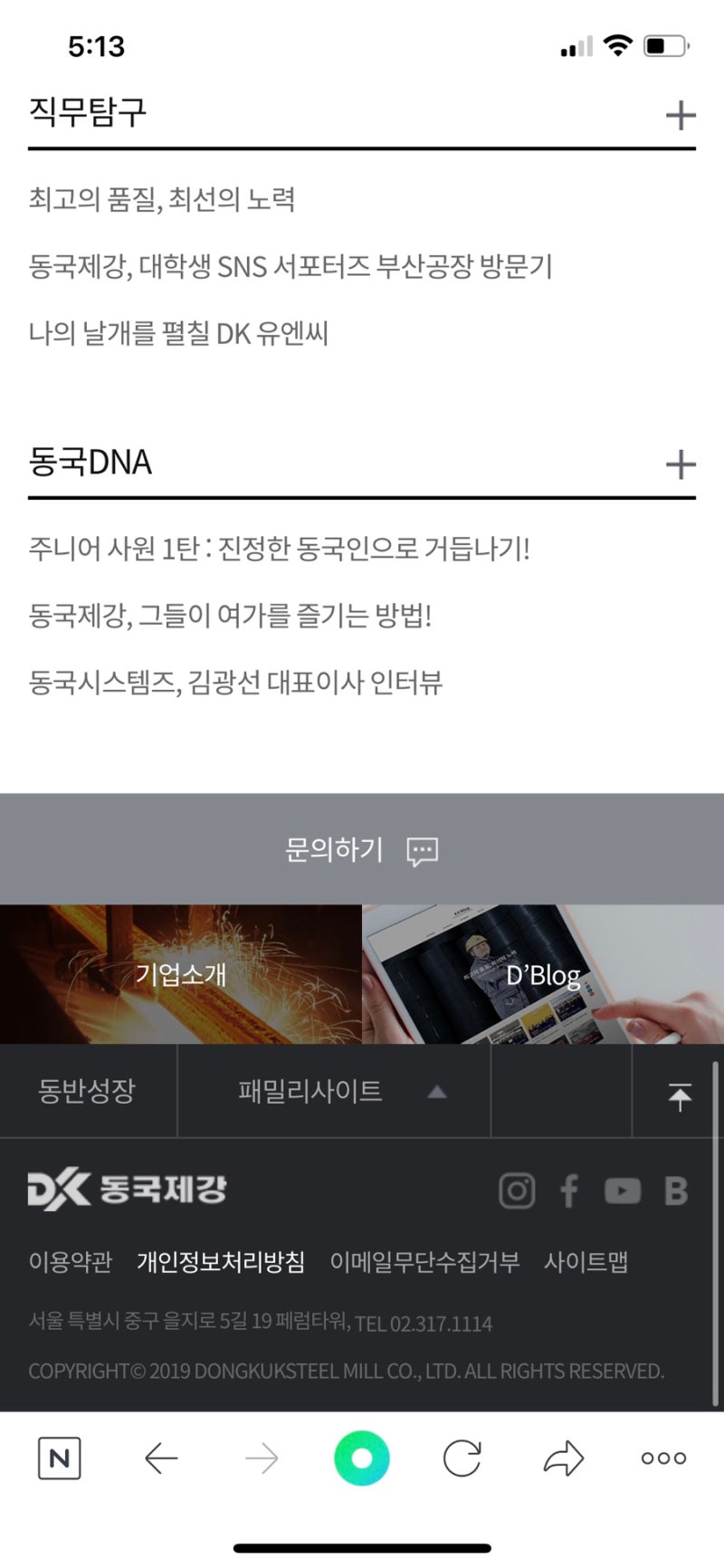Open the D'Blog tile
The height and width of the screenshot is (1568, 724).
543,975
